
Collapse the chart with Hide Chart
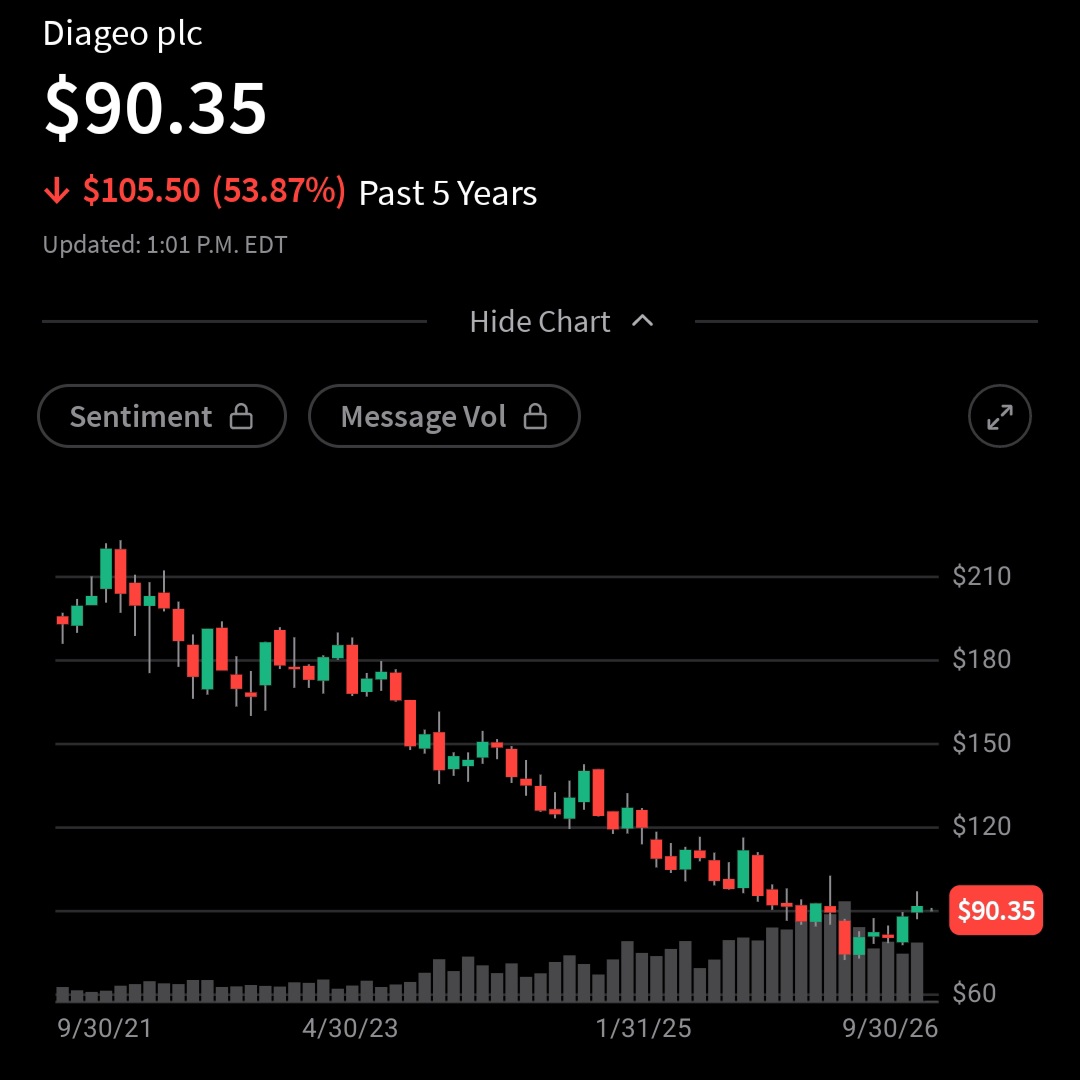(561, 322)
